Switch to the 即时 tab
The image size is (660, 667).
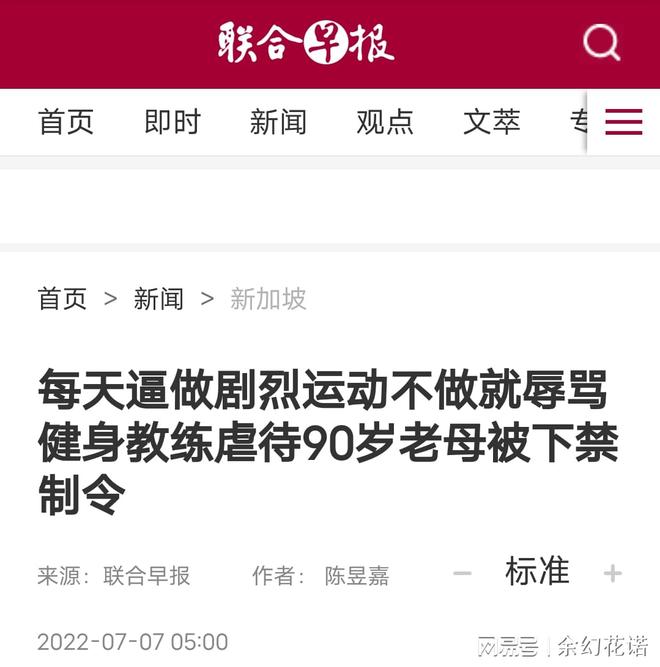172,122
